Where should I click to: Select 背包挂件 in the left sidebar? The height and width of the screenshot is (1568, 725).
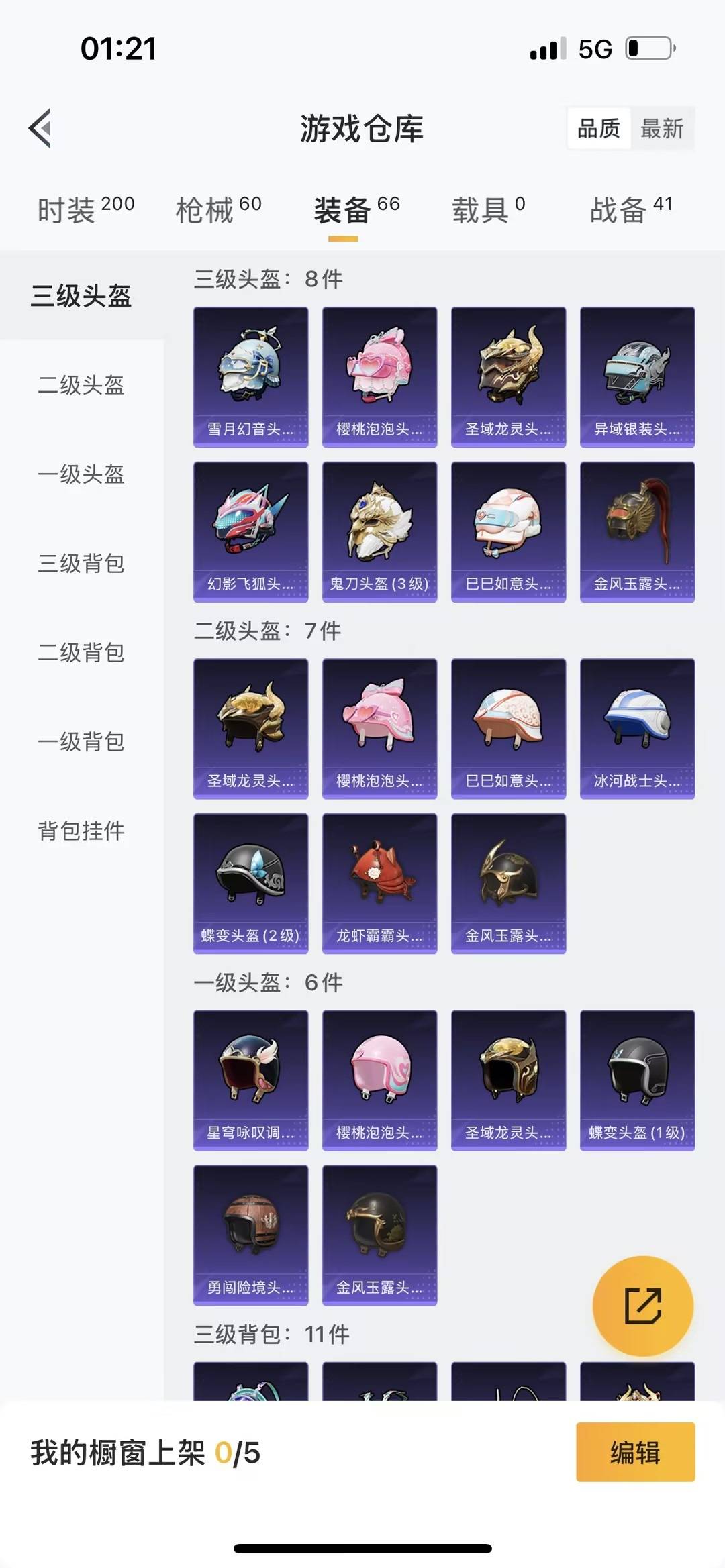(x=80, y=831)
